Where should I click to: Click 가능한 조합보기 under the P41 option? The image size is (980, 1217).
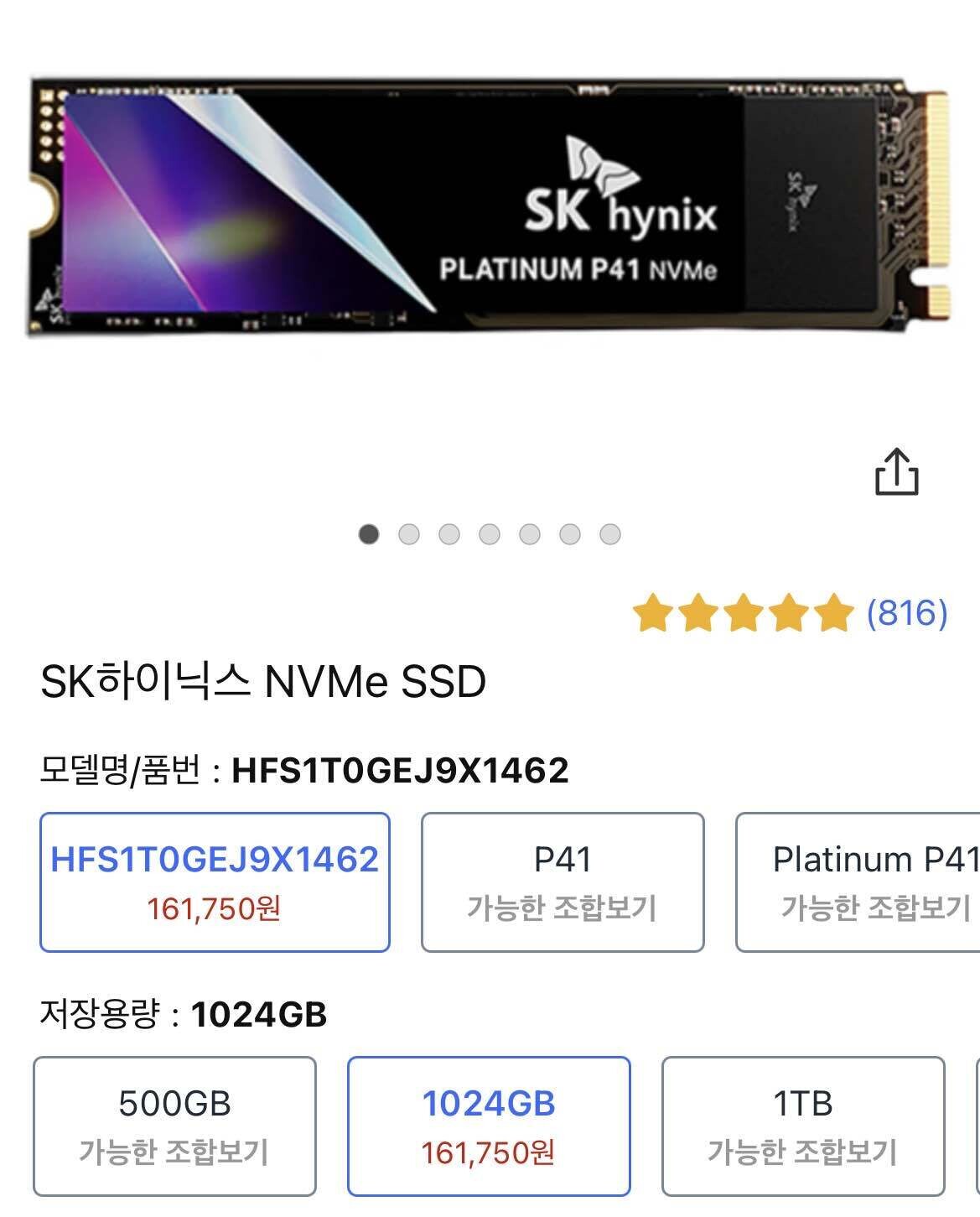563,906
